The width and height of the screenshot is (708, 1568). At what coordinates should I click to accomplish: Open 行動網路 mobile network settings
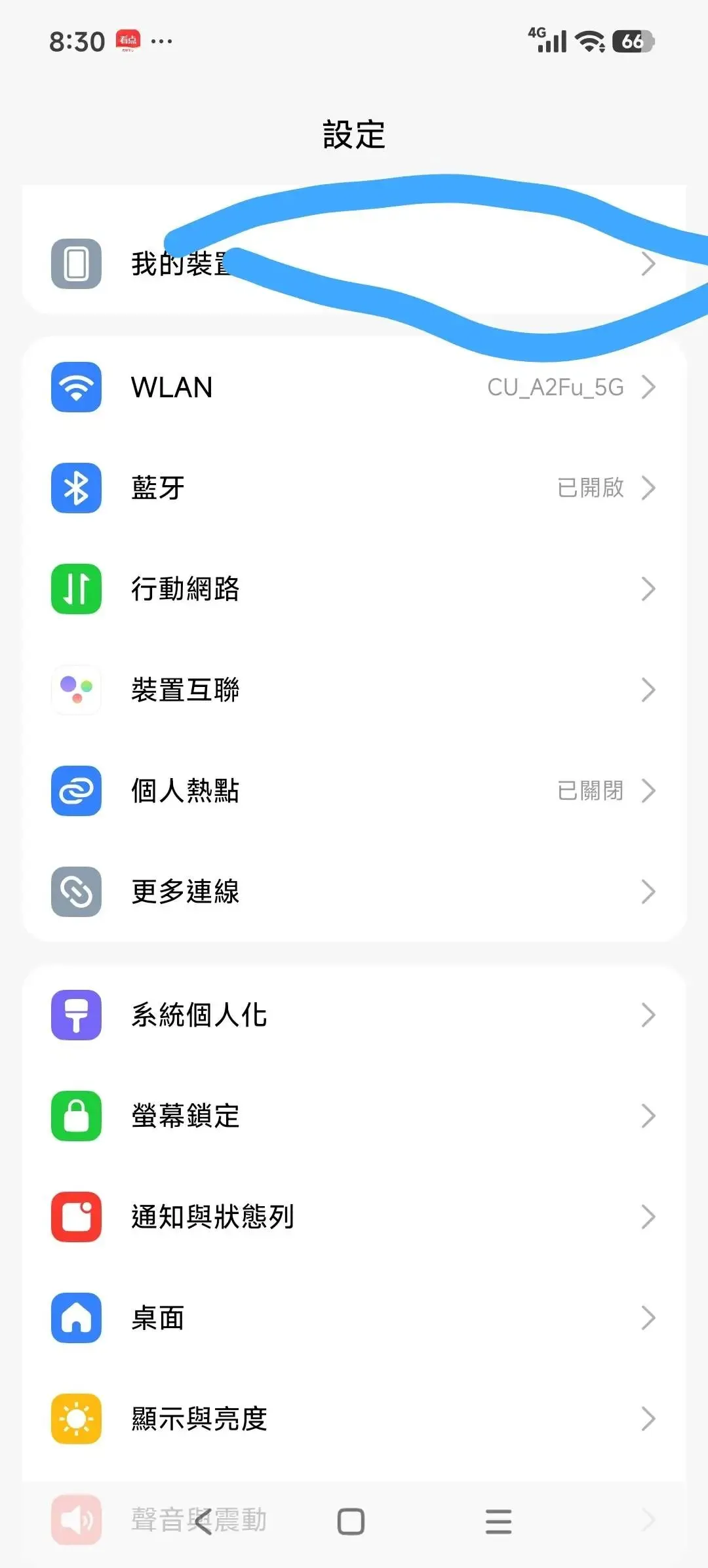[x=354, y=589]
